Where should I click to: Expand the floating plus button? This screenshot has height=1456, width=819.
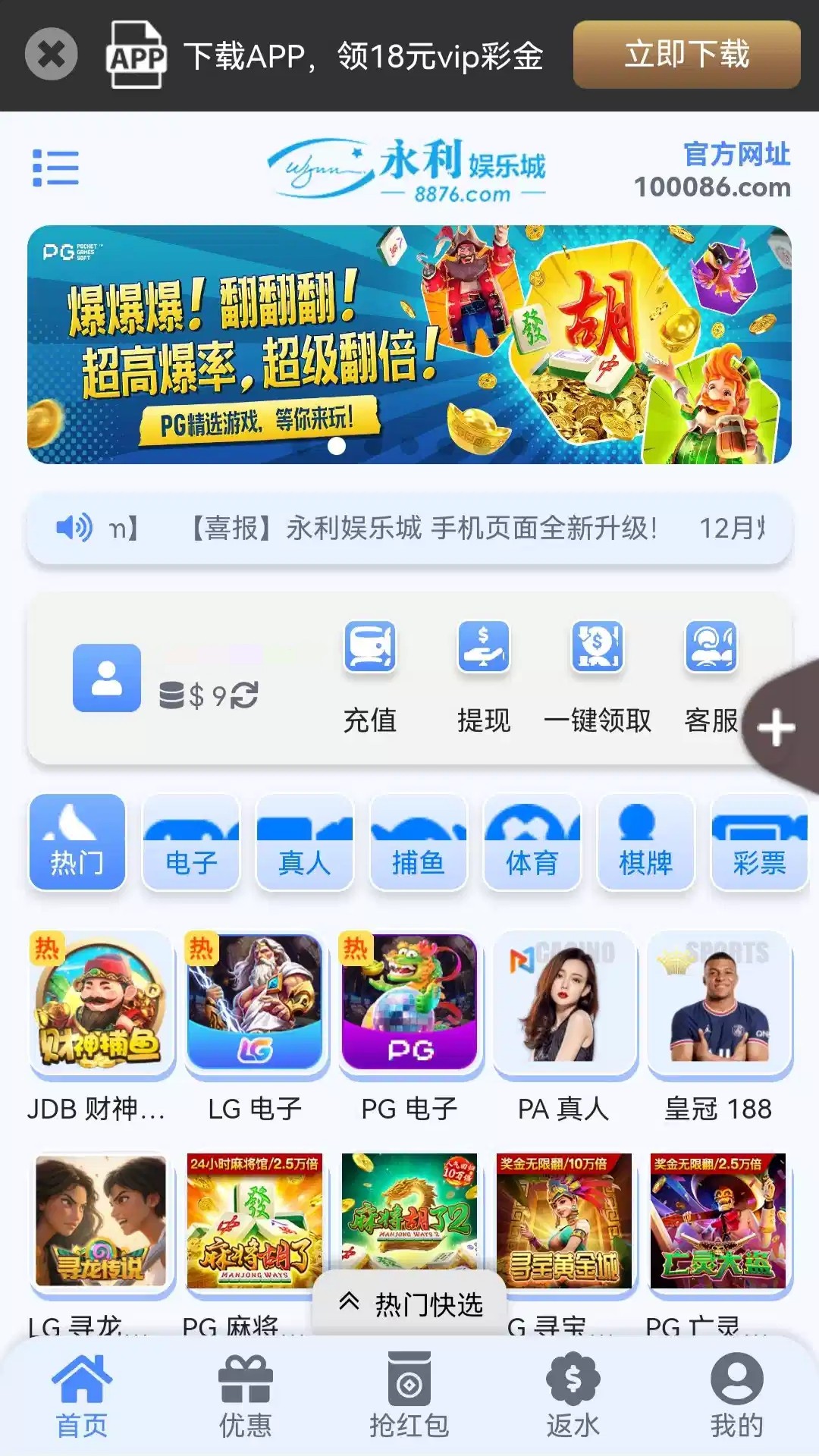[x=777, y=729]
